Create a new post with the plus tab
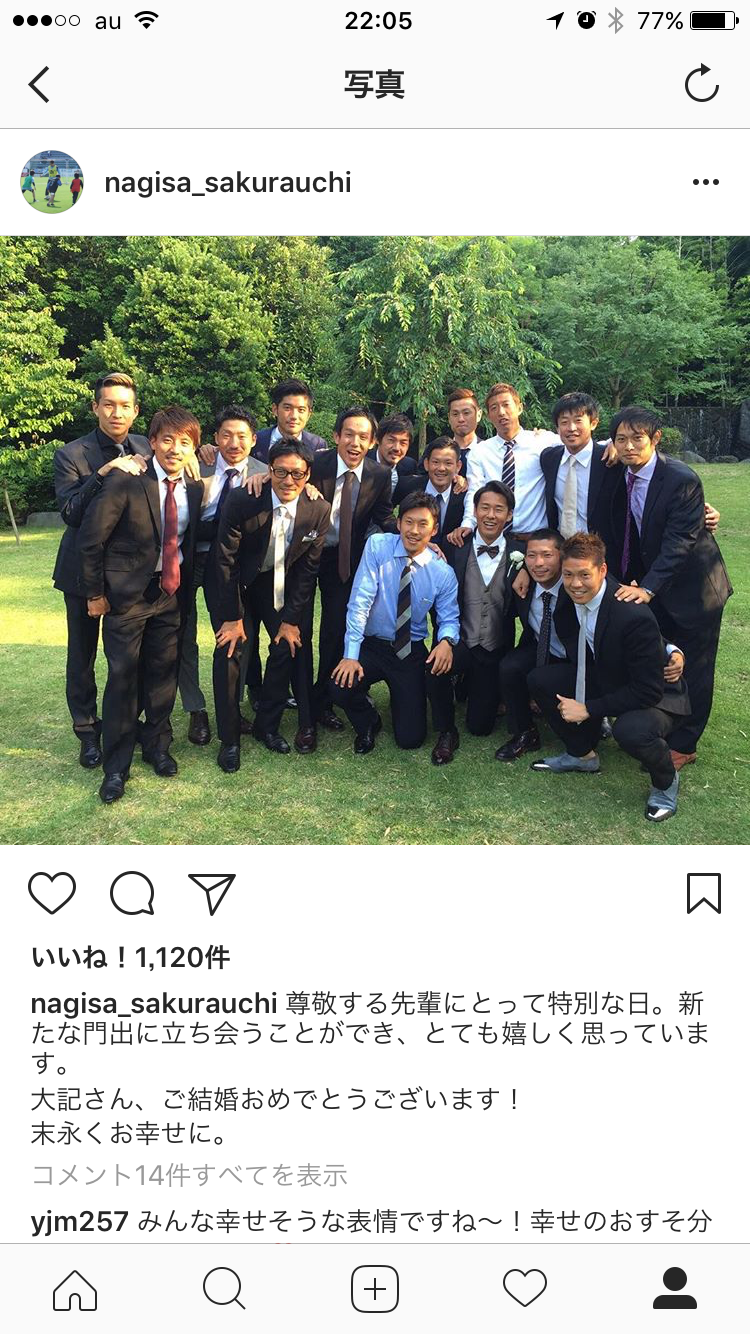This screenshot has height=1334, width=750. click(375, 1289)
